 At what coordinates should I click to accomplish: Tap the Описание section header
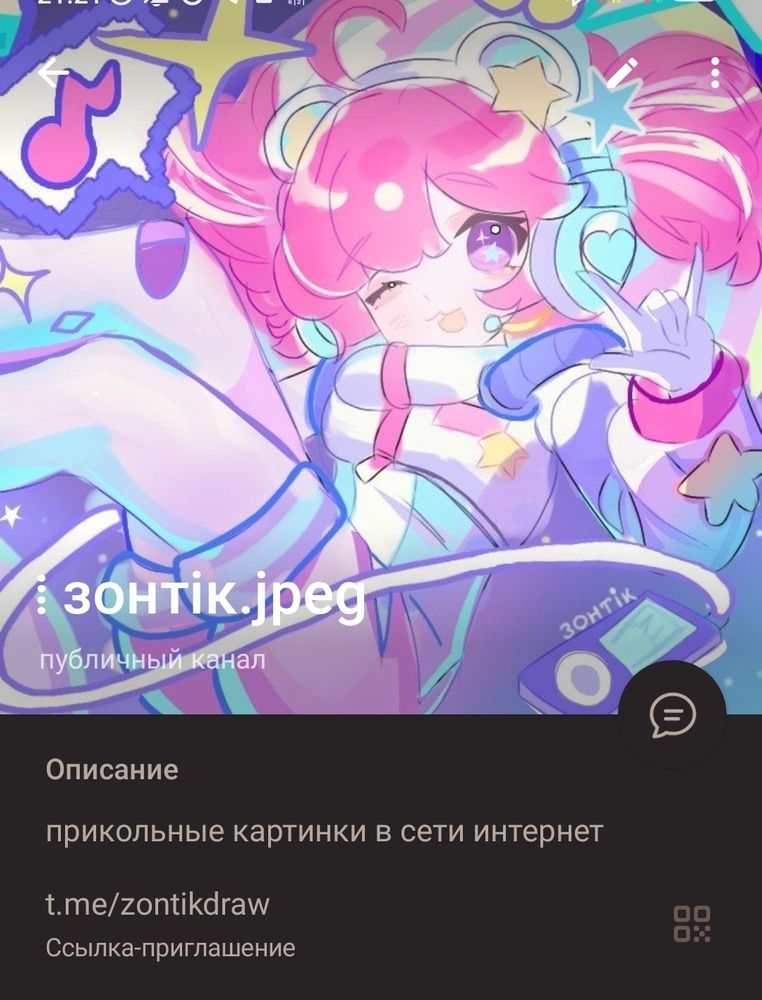pos(110,770)
